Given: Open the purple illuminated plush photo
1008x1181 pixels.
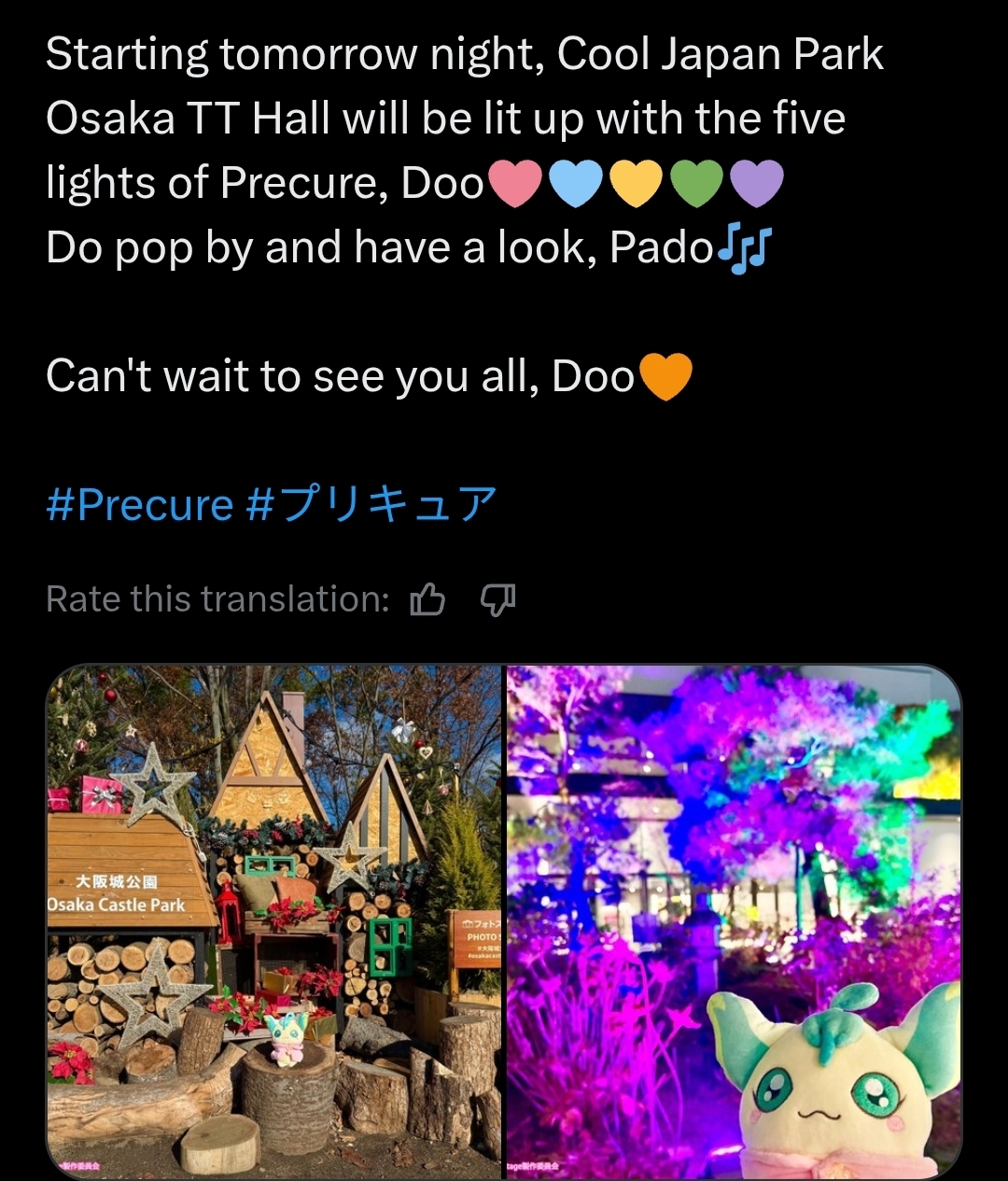Looking at the screenshot, I should point(734,920).
